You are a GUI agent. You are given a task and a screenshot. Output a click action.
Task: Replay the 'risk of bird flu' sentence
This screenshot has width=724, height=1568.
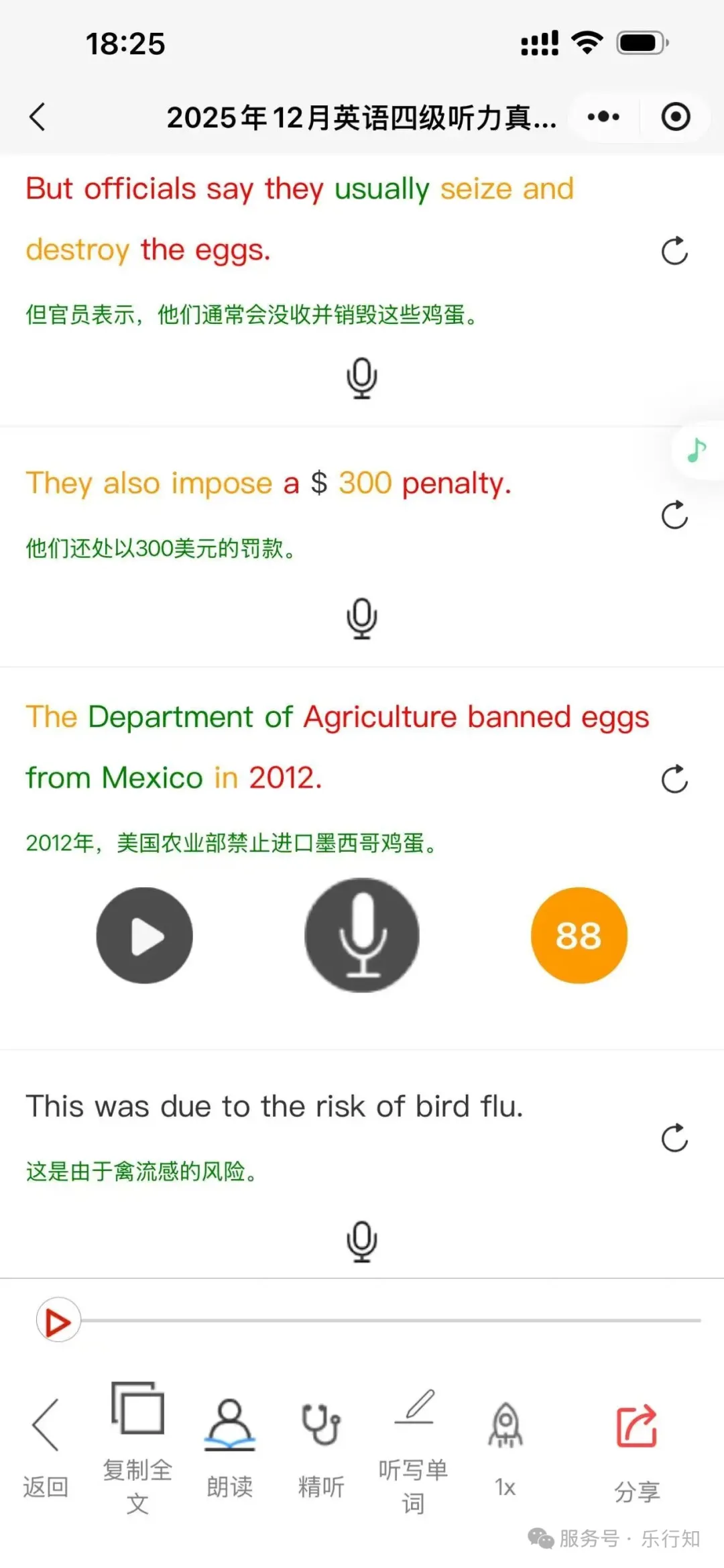click(674, 1137)
